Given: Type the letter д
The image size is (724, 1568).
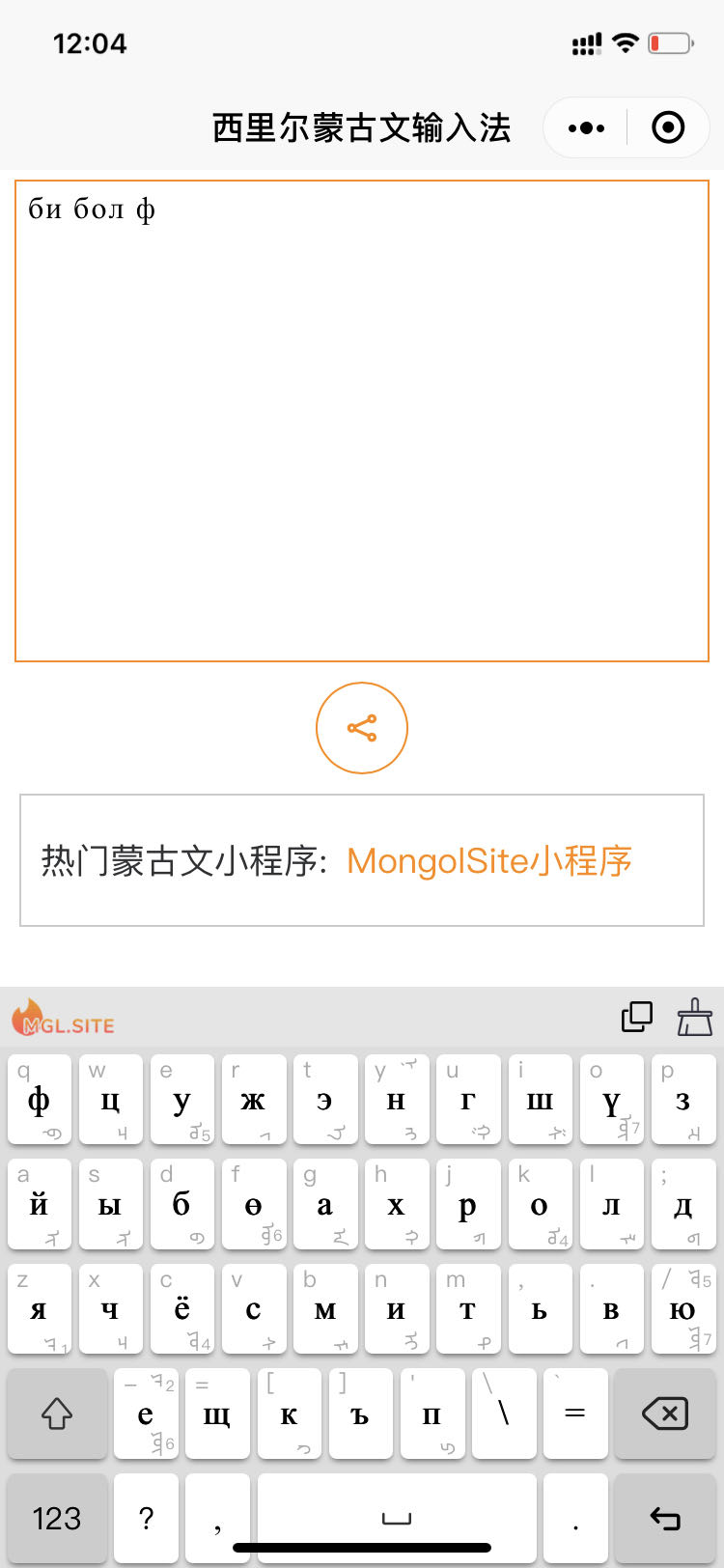Looking at the screenshot, I should point(682,1205).
